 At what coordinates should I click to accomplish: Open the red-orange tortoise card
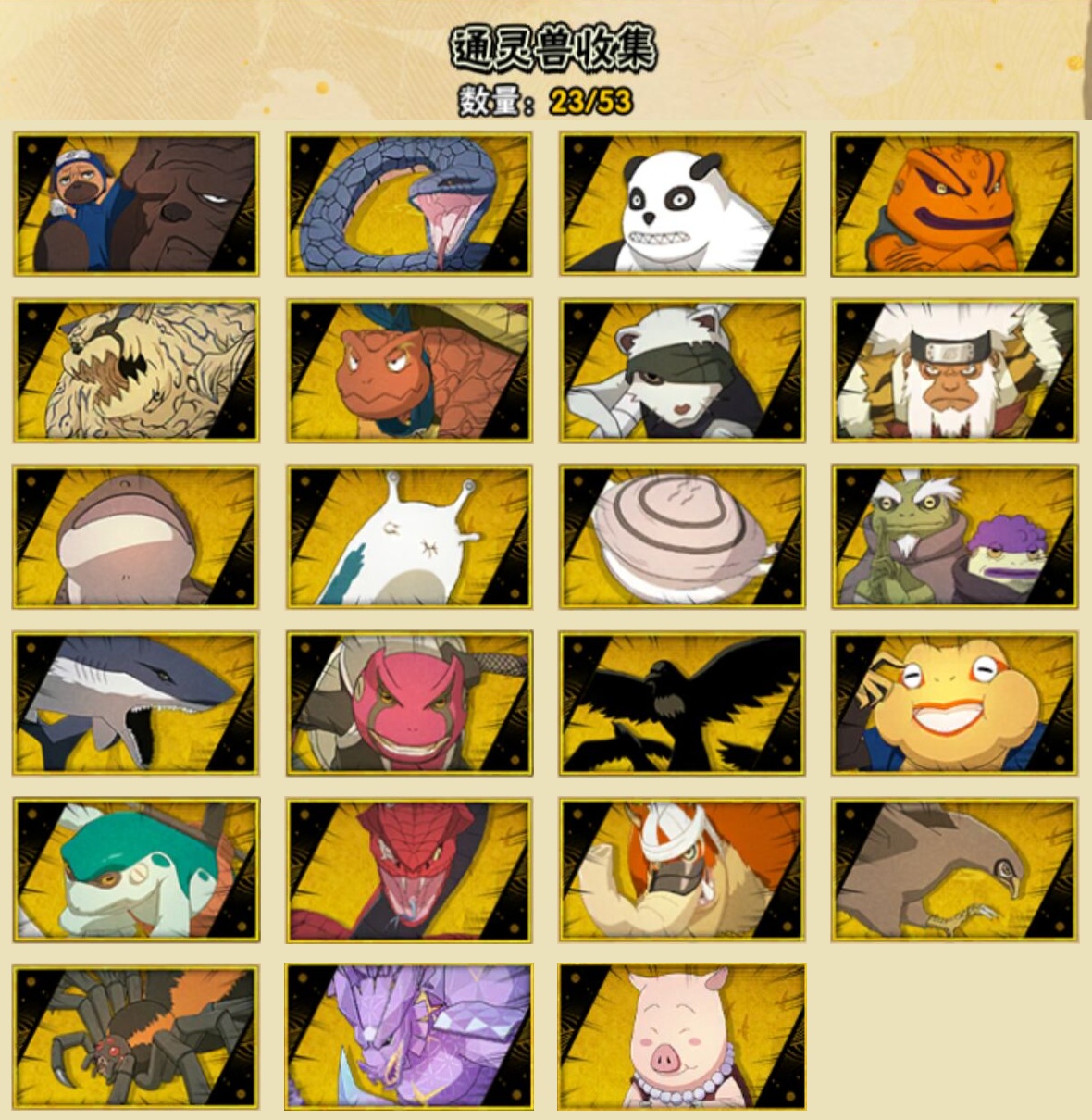[x=409, y=370]
